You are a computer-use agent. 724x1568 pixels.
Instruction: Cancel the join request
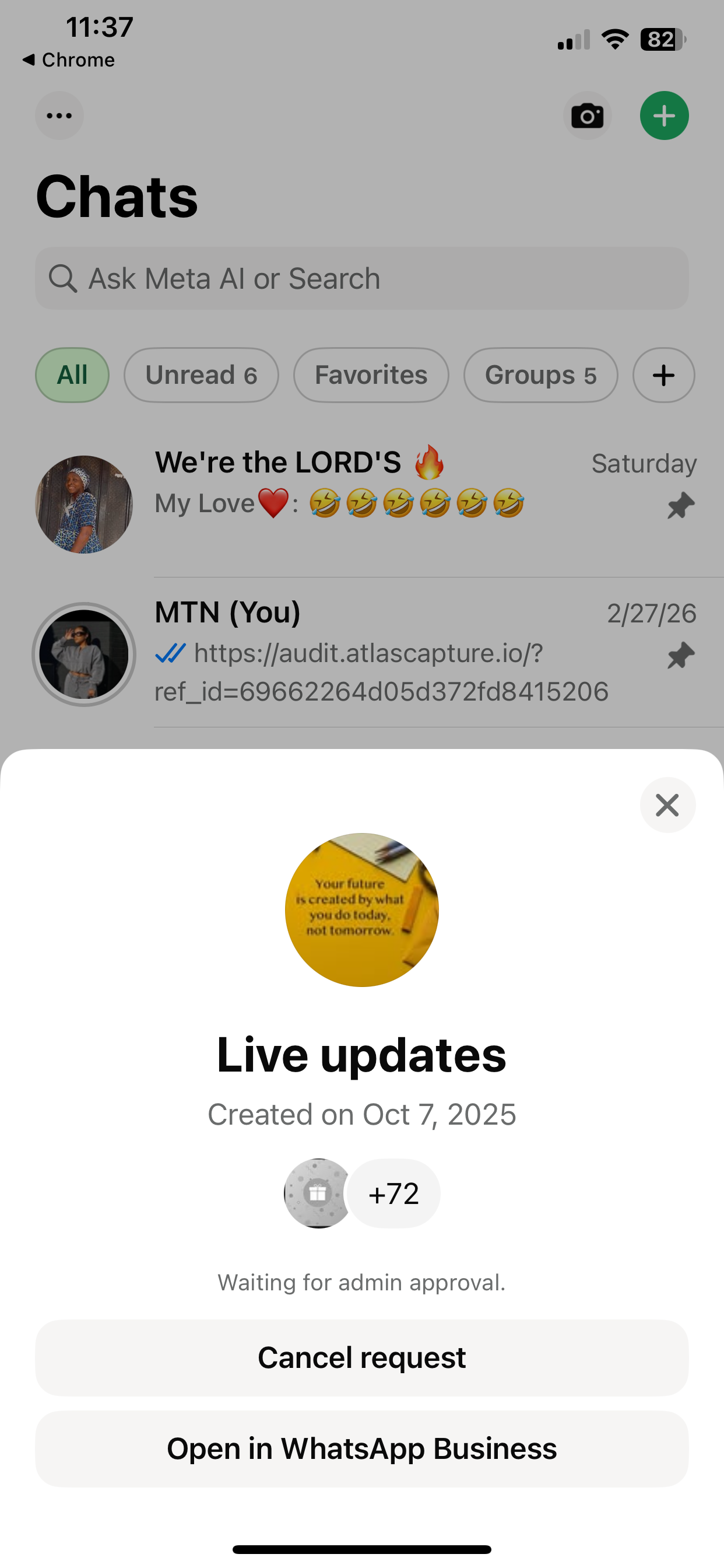(361, 1357)
